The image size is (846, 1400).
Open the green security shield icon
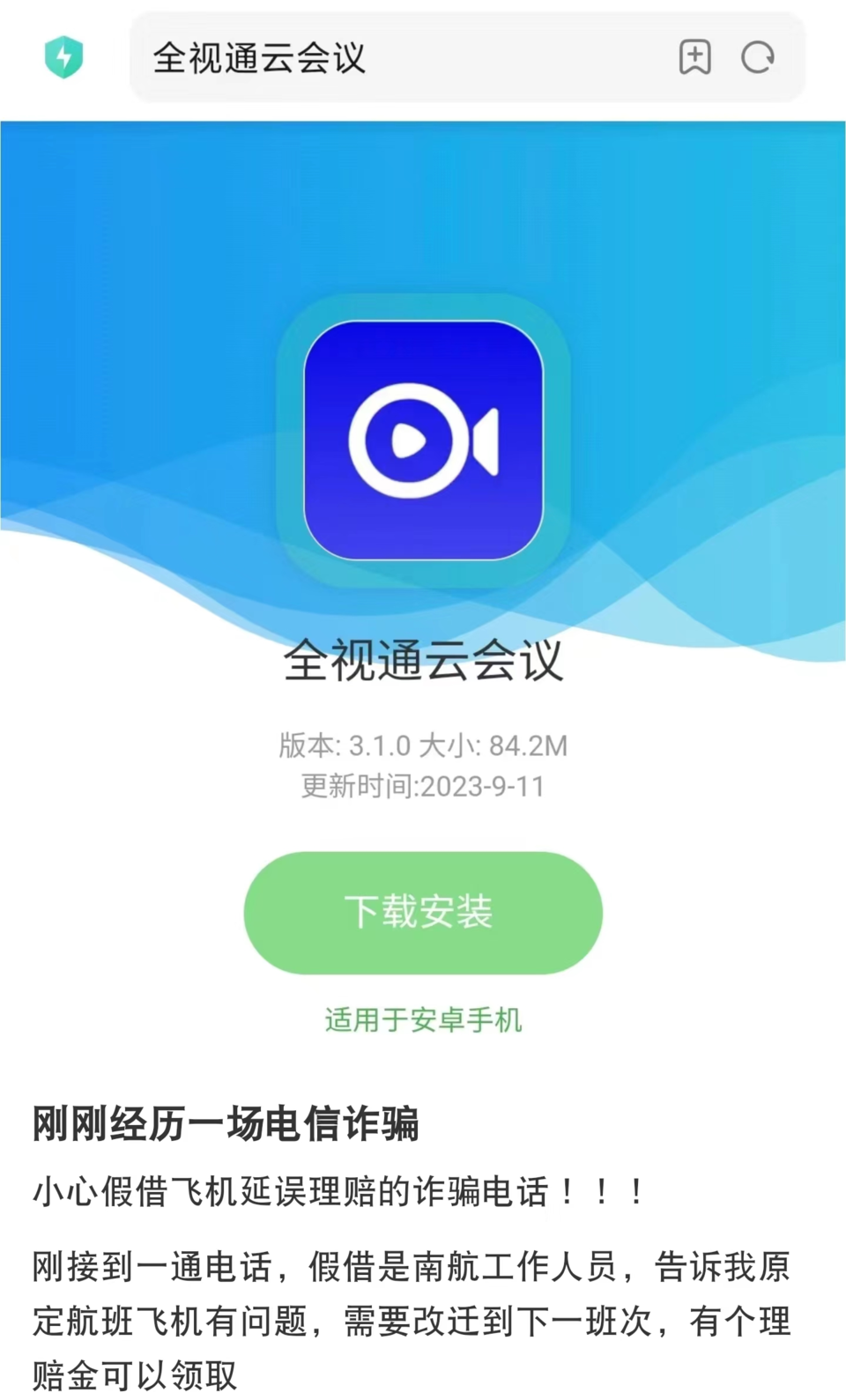tap(63, 58)
